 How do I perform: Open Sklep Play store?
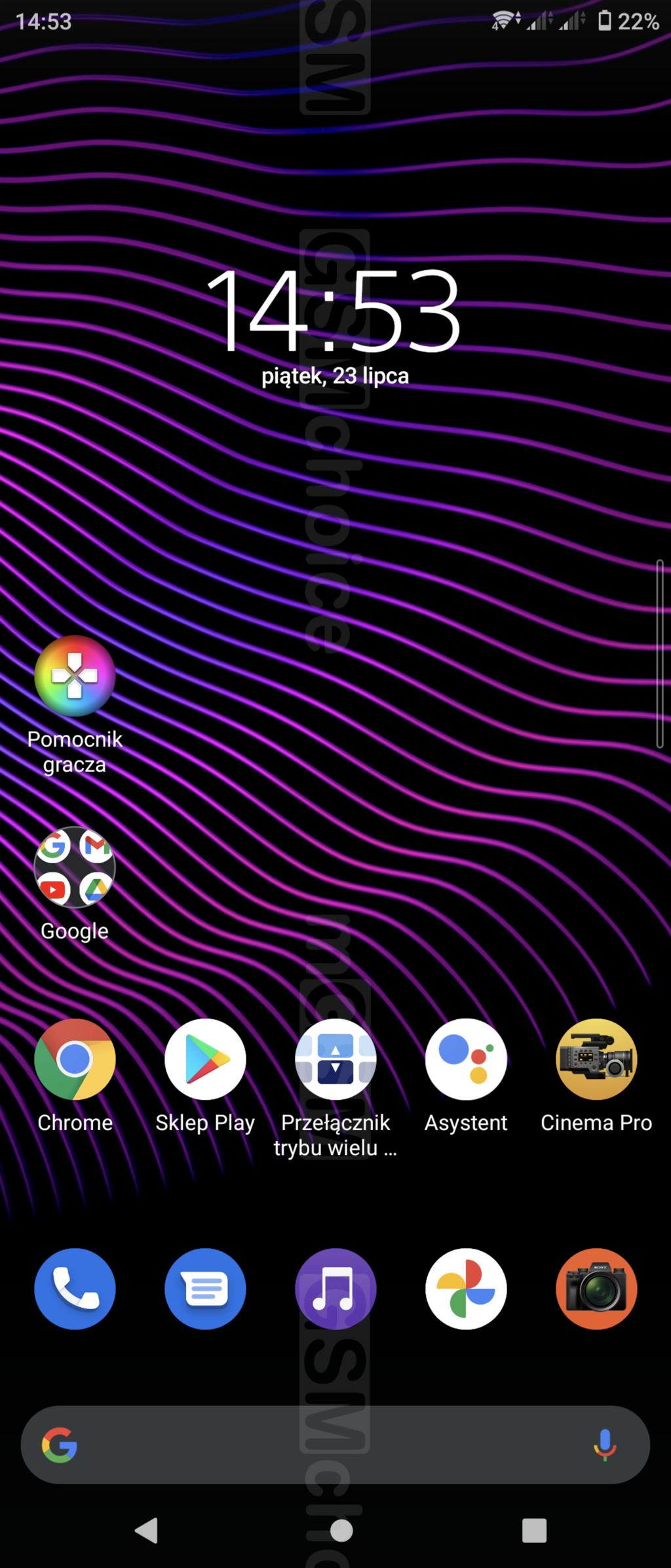click(205, 1059)
